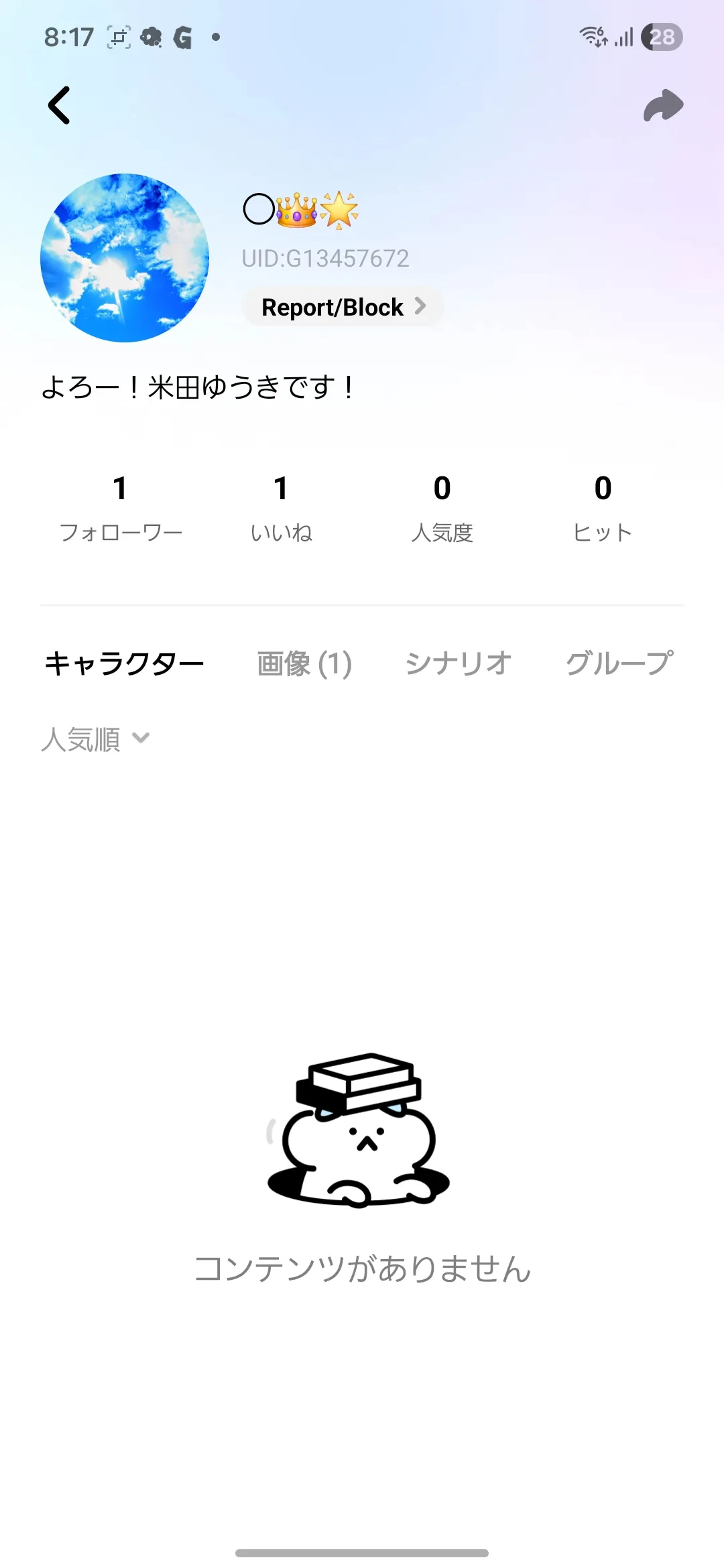Select the グループ tab
This screenshot has height=1568, width=724.
point(619,664)
